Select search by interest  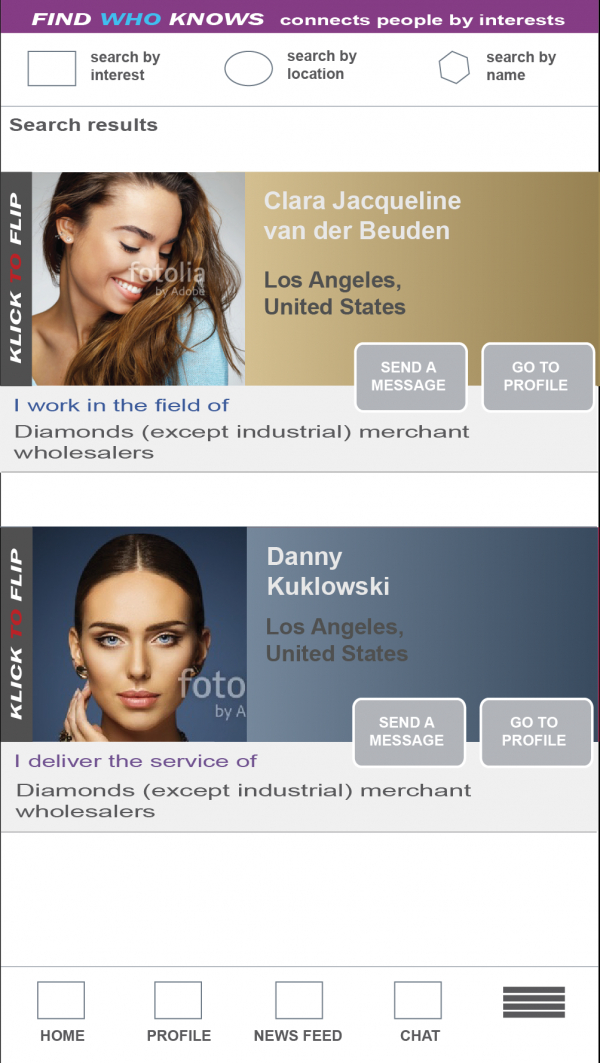coord(52,68)
